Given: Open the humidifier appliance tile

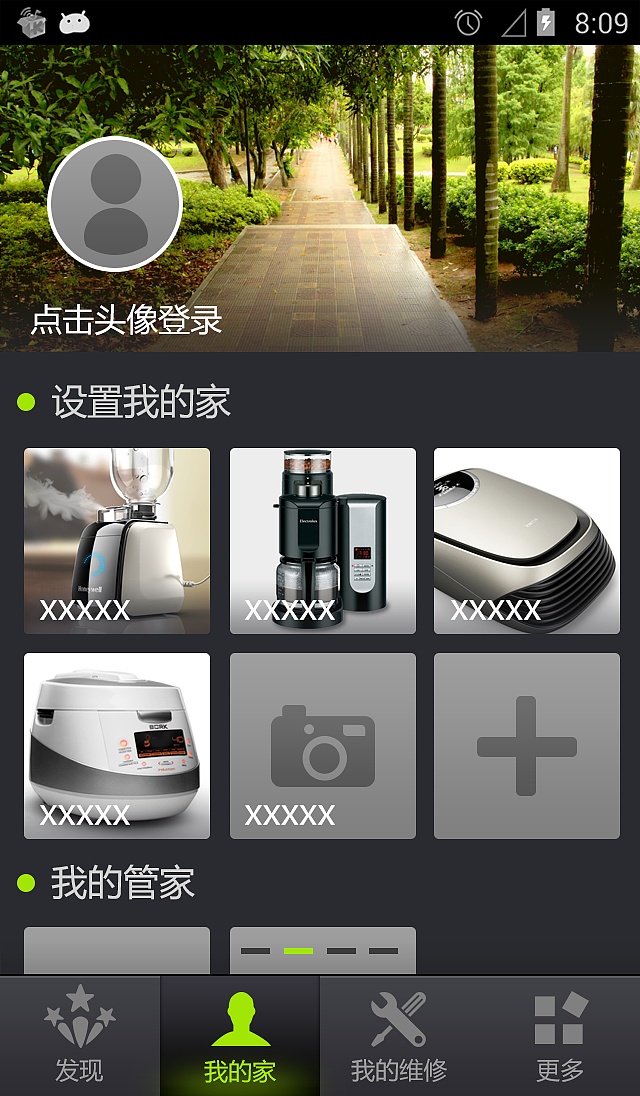Looking at the screenshot, I should (x=117, y=541).
